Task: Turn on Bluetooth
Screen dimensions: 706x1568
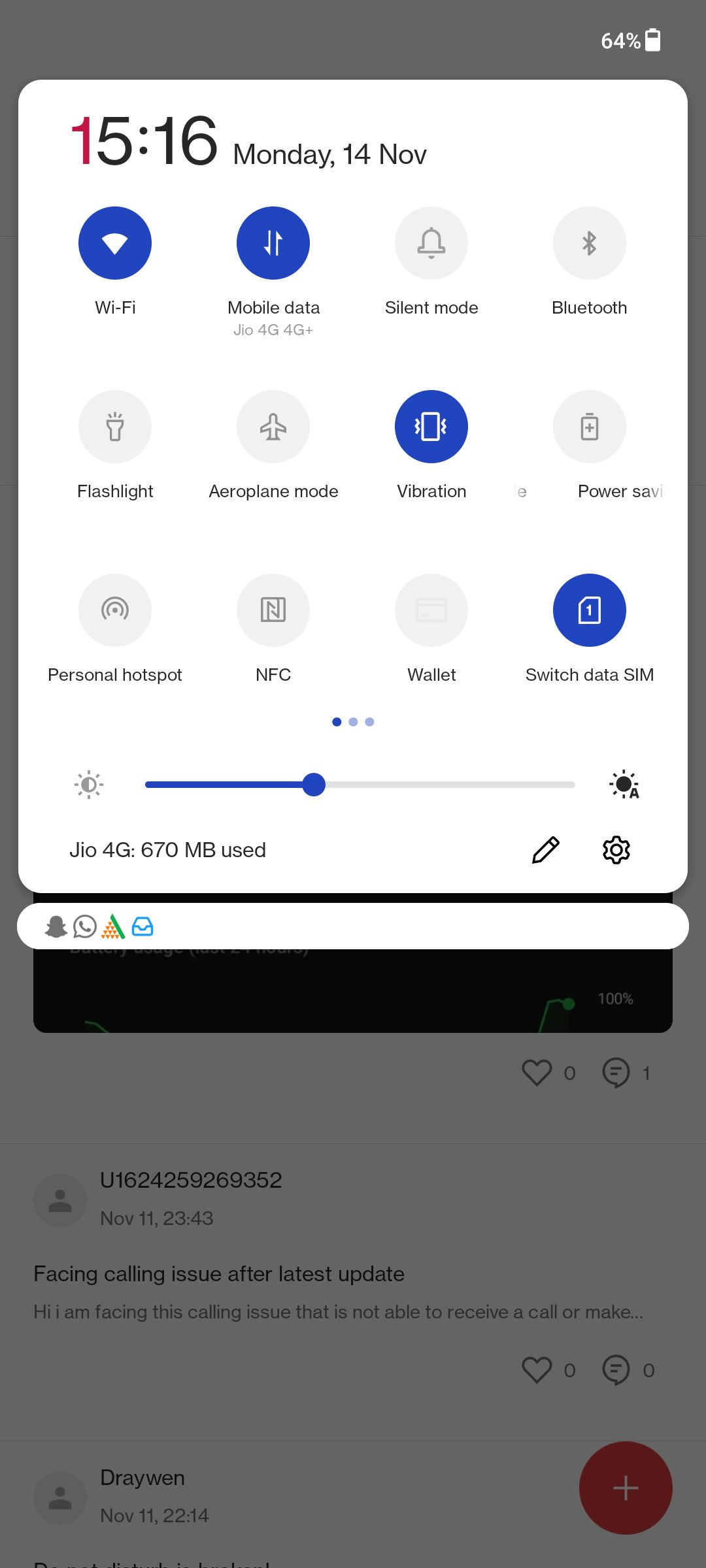Action: [590, 243]
